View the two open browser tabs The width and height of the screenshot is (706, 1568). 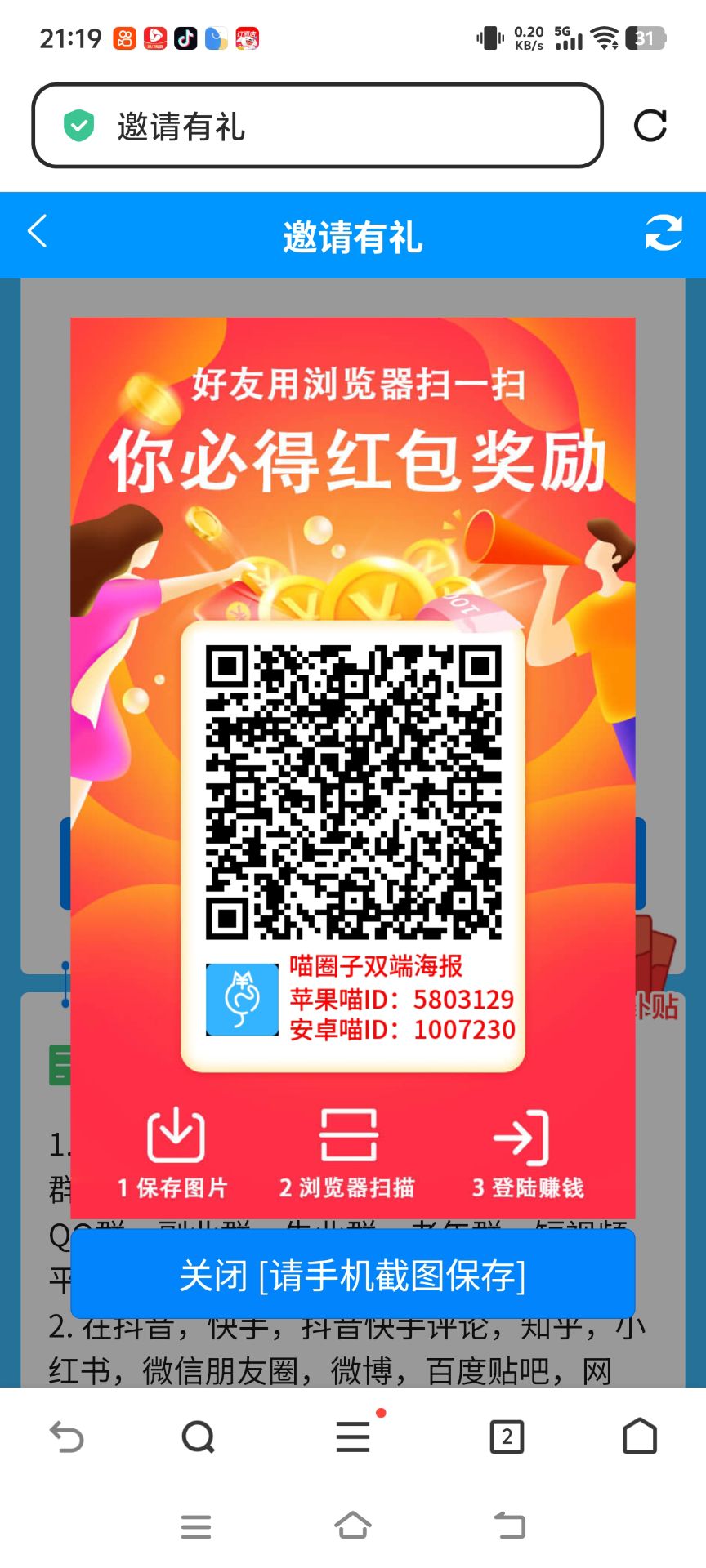pyautogui.click(x=507, y=1437)
